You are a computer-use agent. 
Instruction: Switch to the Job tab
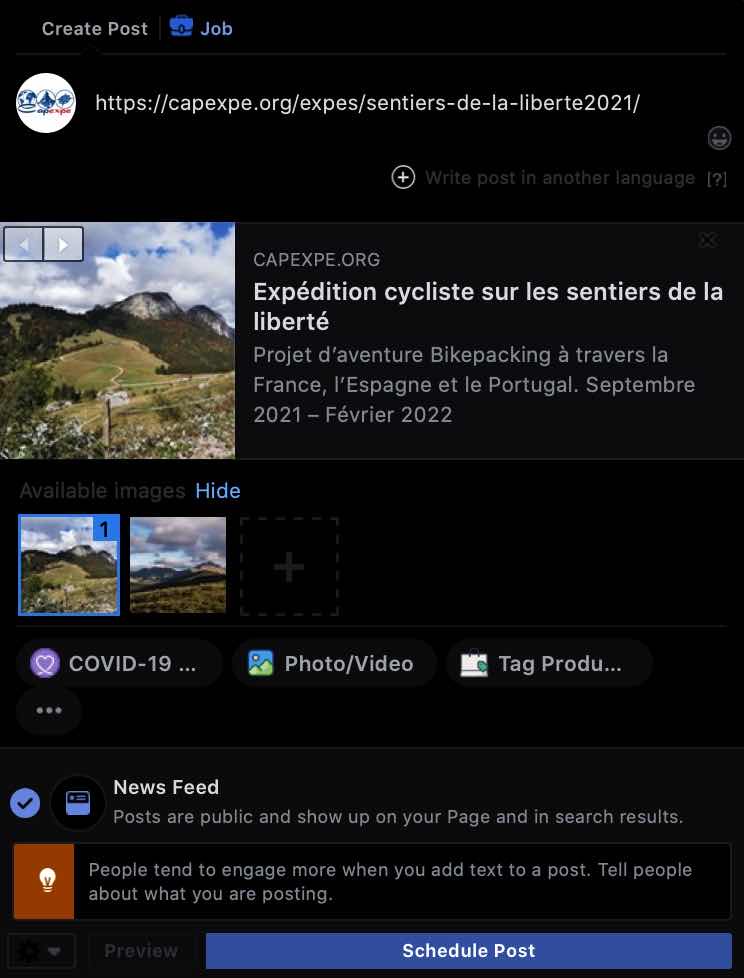(201, 28)
